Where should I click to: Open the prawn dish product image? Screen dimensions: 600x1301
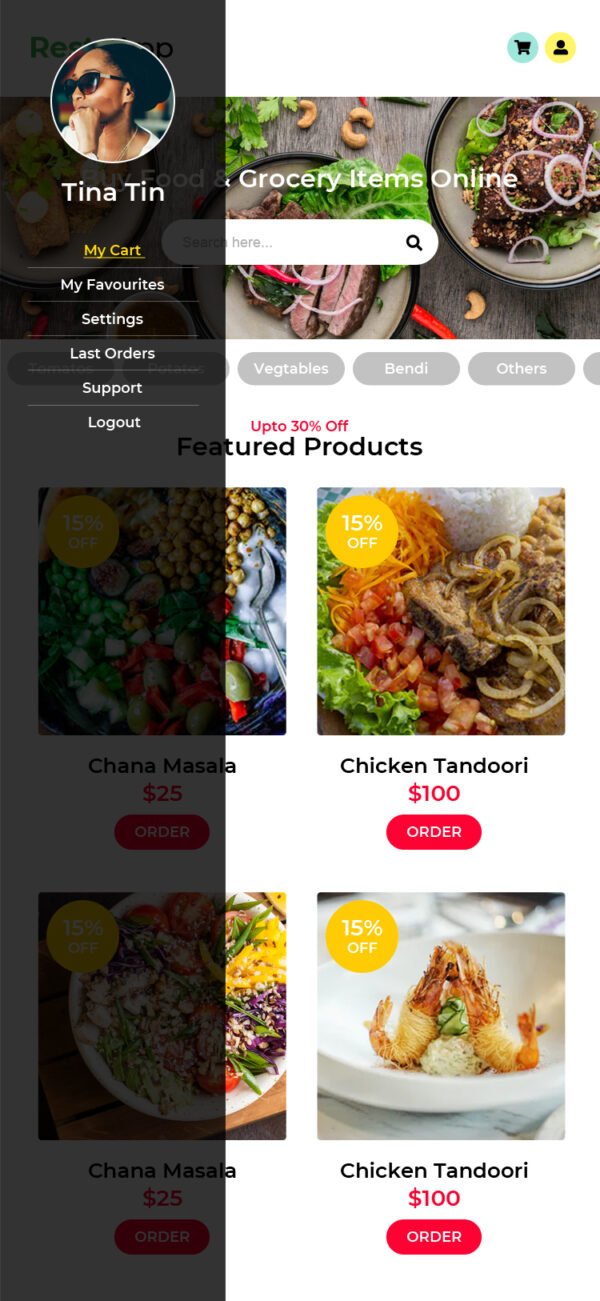pyautogui.click(x=441, y=1016)
